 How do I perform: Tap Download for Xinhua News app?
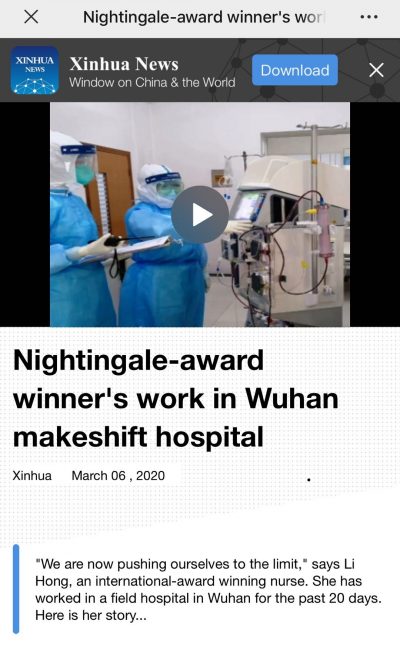295,70
